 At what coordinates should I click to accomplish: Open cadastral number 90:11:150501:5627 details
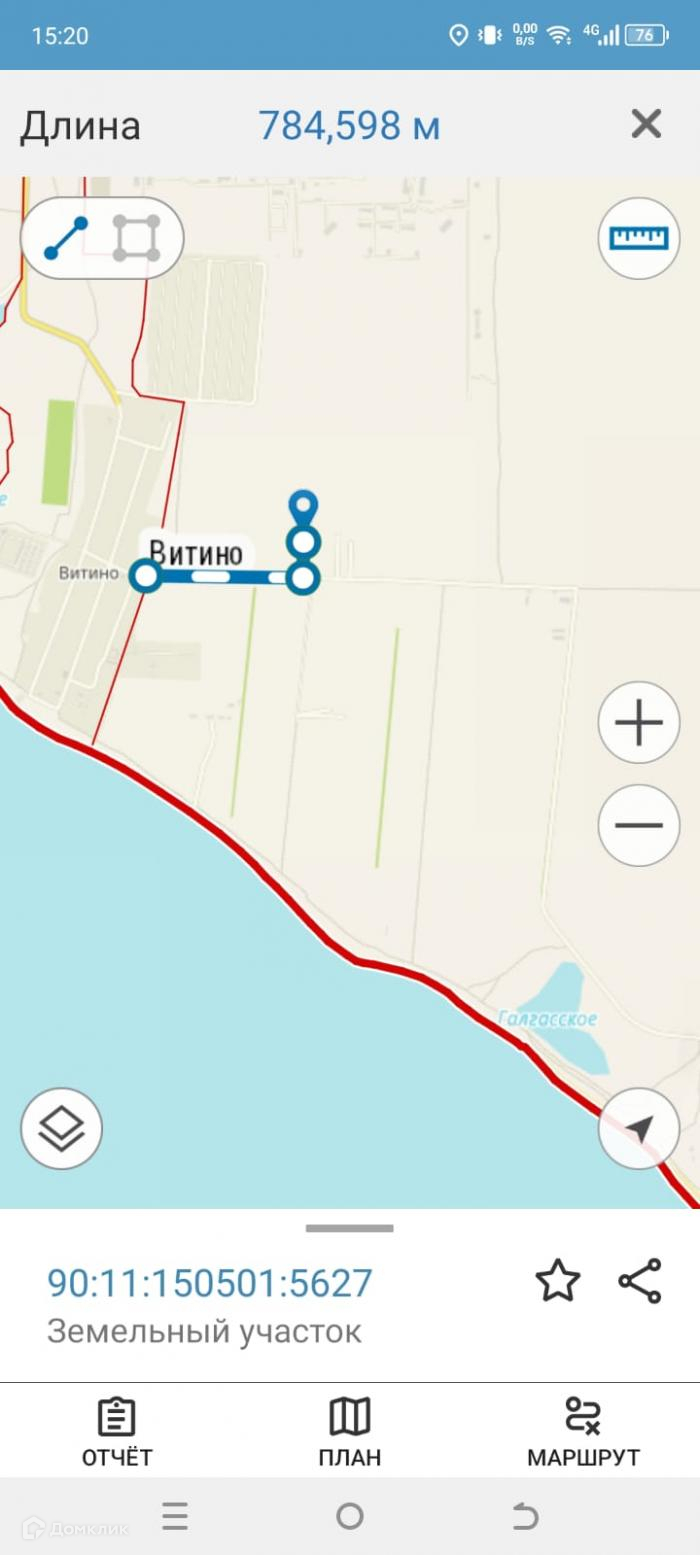coord(210,1283)
